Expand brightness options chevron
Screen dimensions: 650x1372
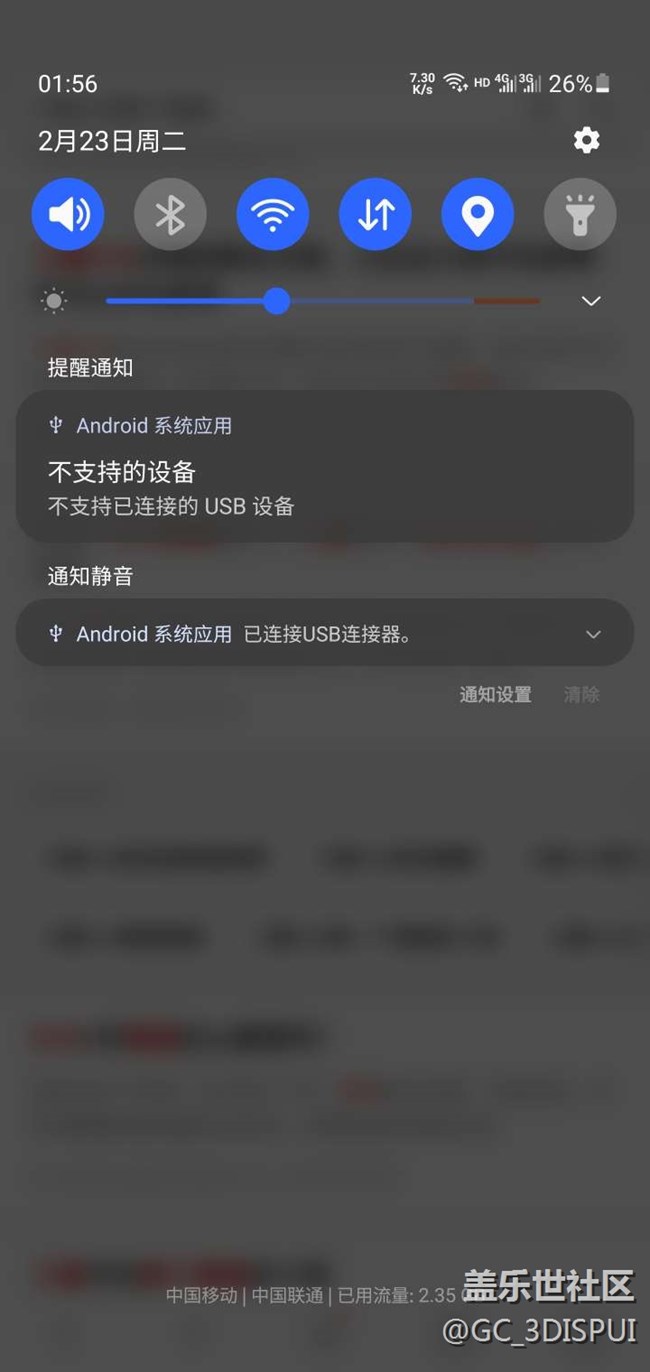[x=591, y=301]
